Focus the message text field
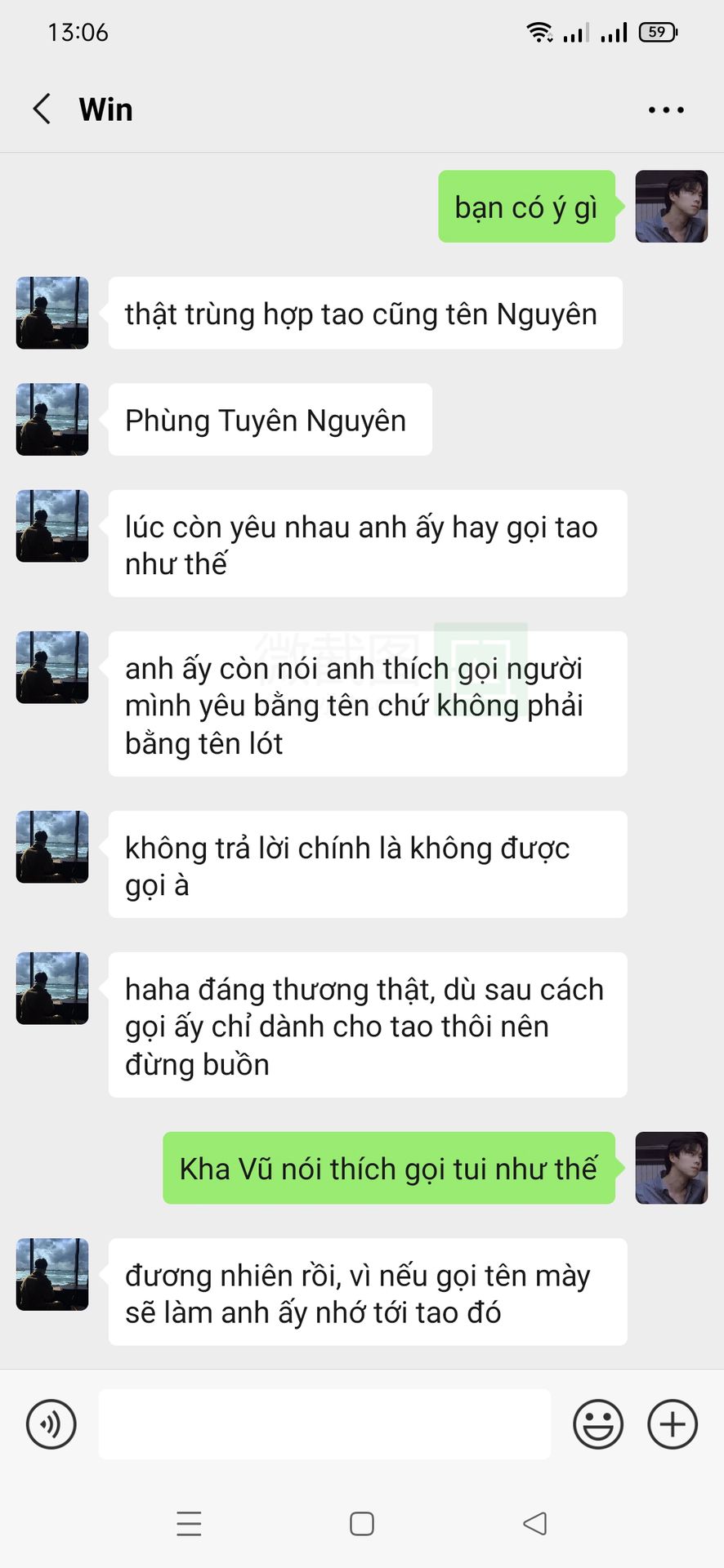 coord(324,1424)
